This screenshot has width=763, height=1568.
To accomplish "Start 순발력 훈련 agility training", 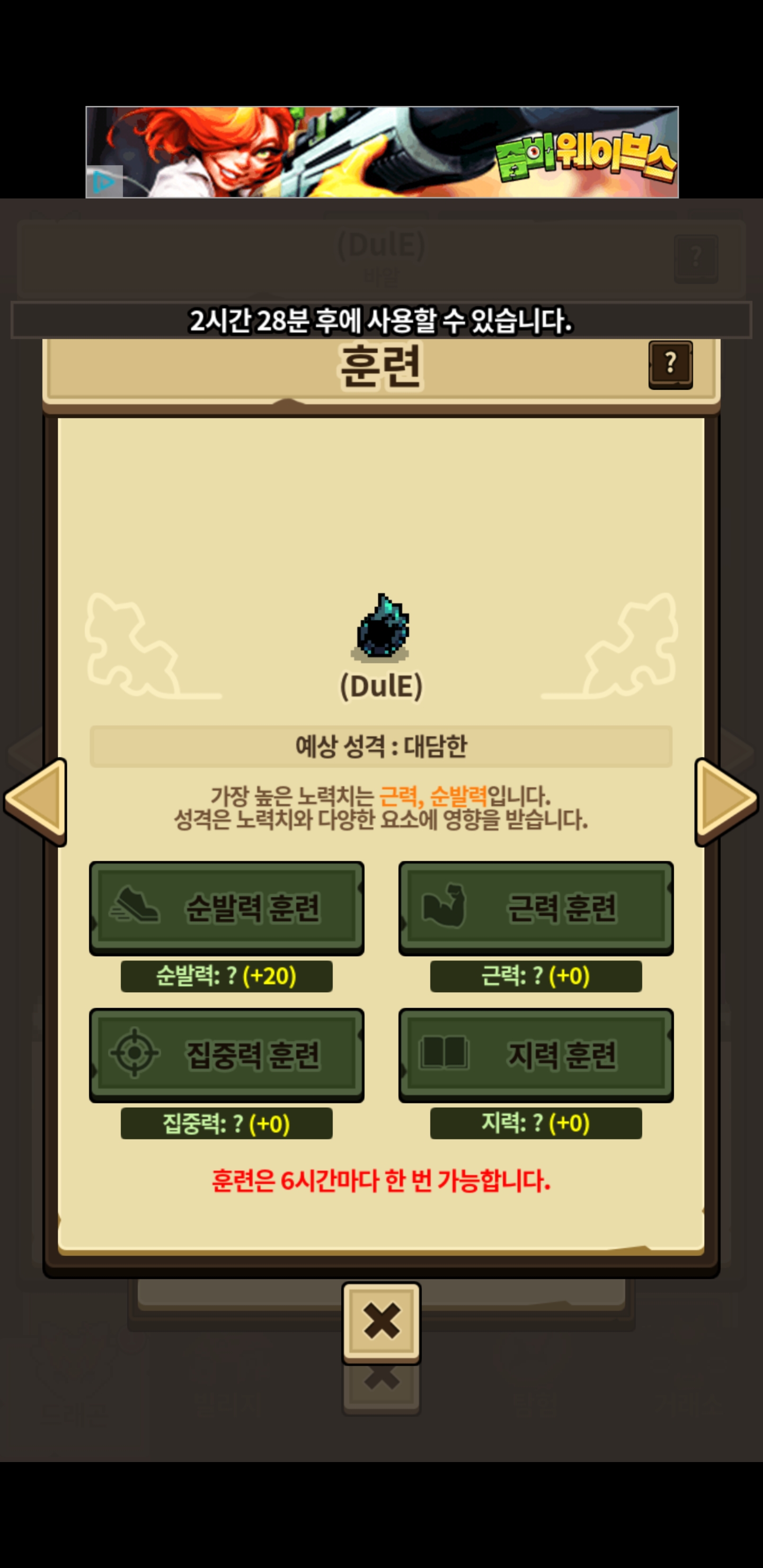I will click(x=227, y=907).
